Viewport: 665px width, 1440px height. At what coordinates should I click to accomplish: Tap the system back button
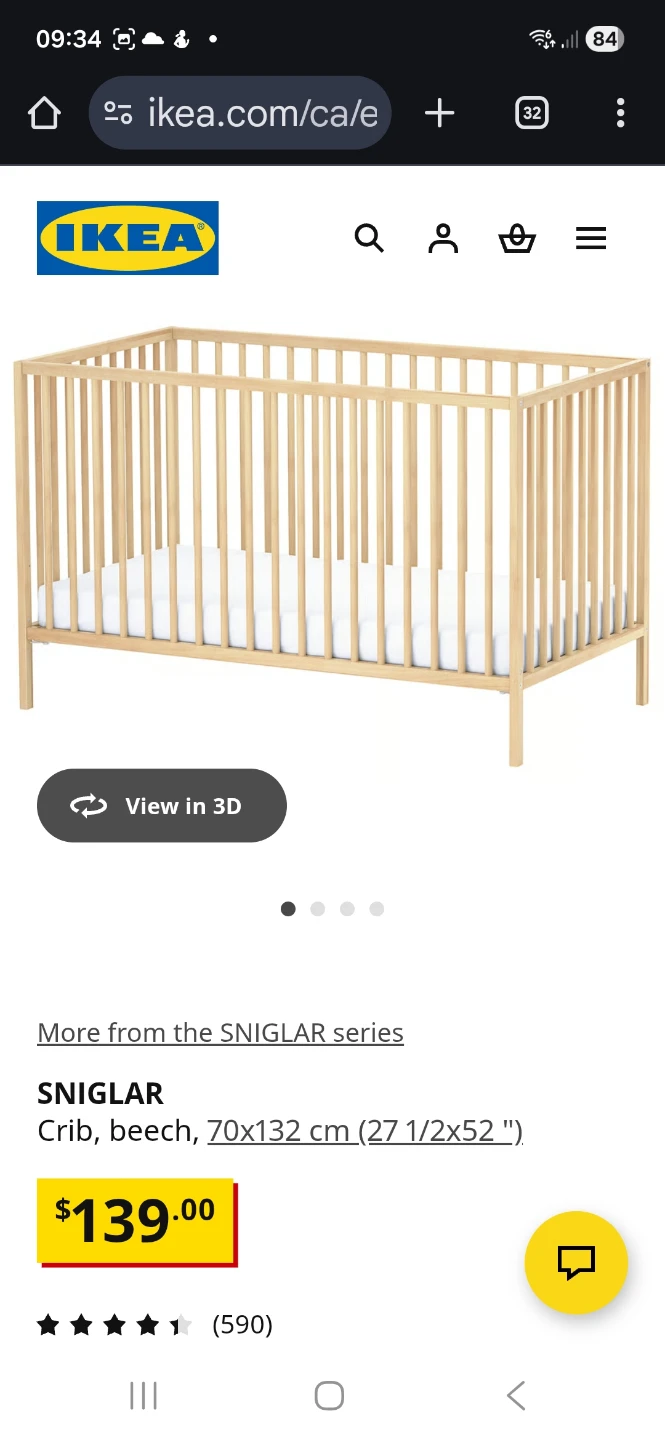click(516, 1396)
